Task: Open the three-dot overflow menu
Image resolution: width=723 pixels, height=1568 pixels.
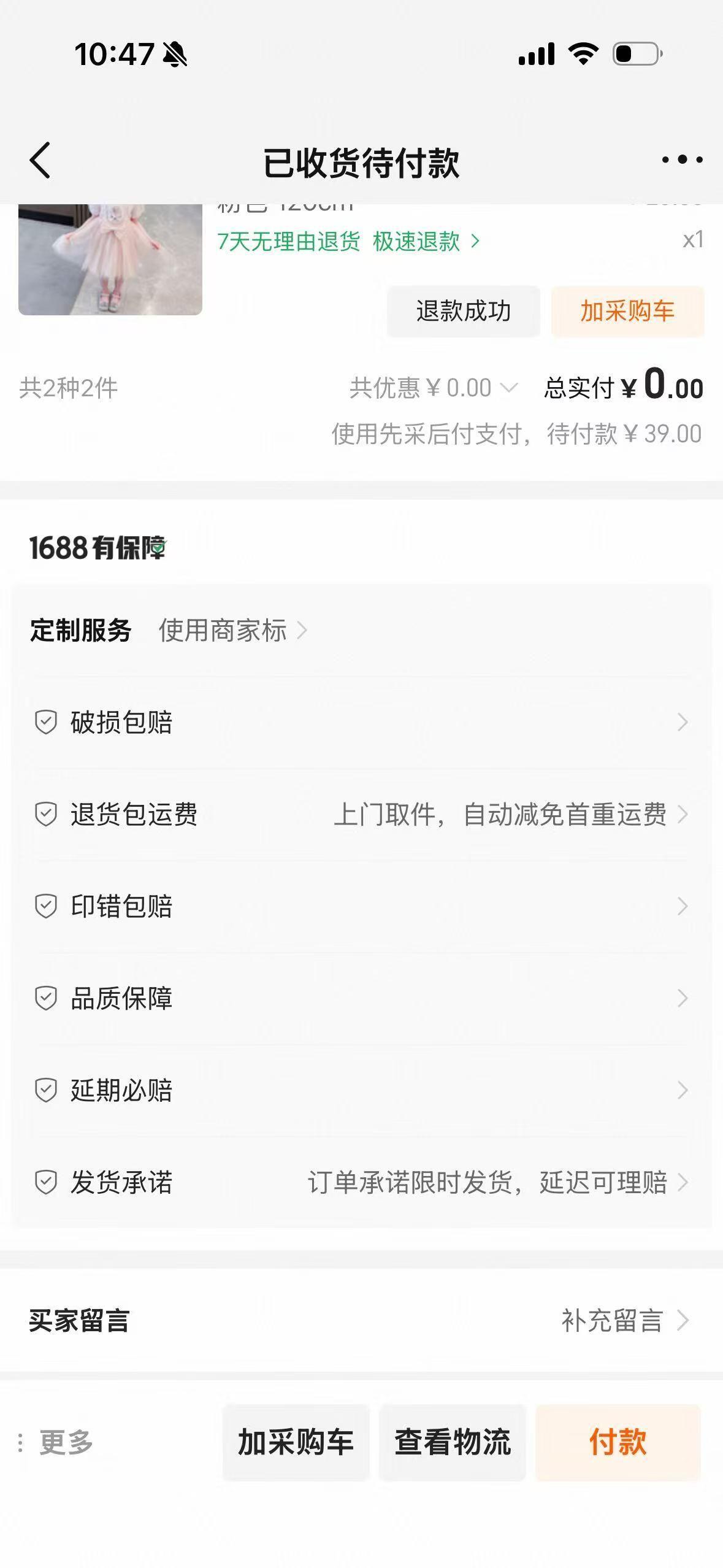Action: [682, 160]
